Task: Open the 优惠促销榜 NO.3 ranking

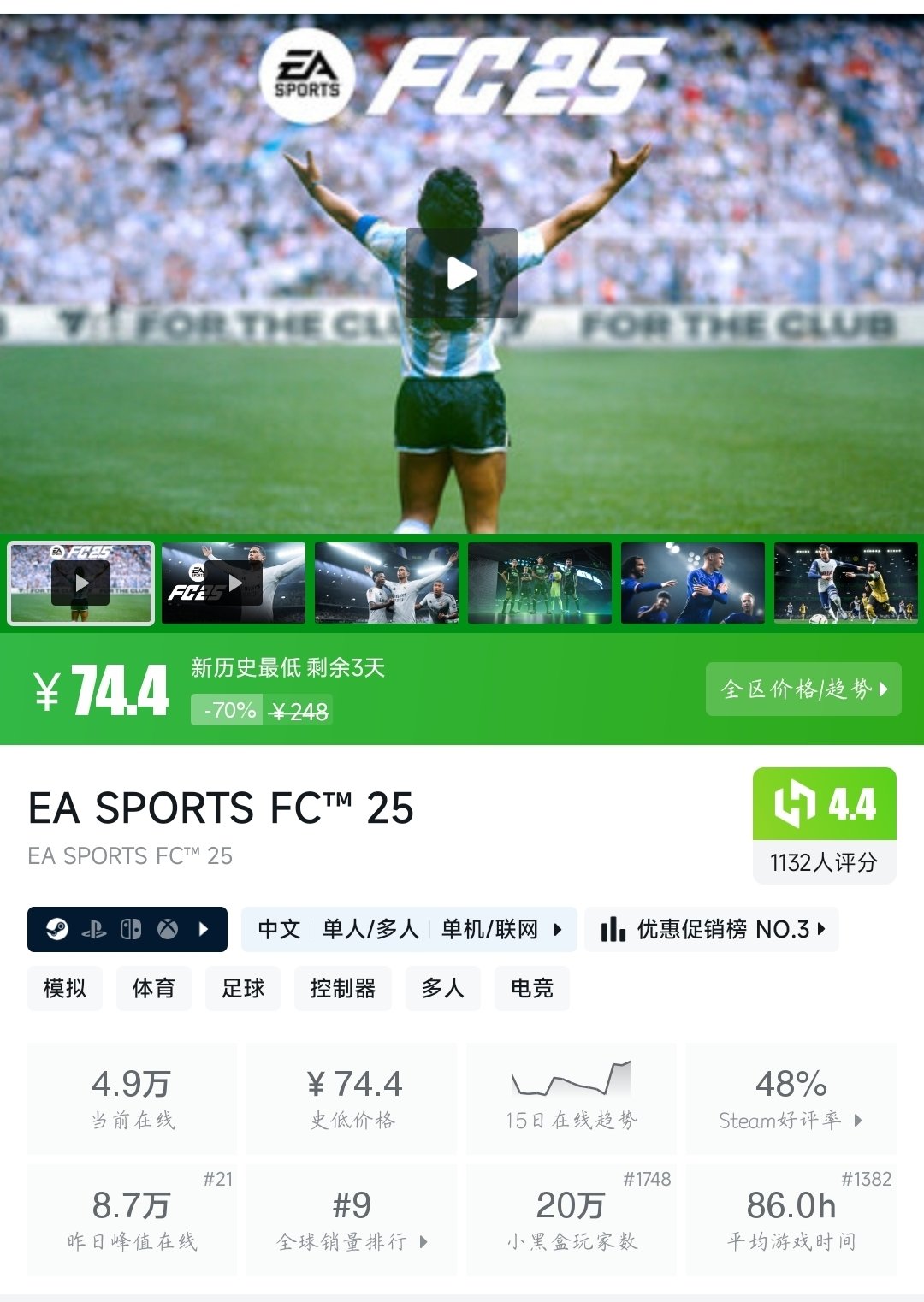Action: click(712, 929)
